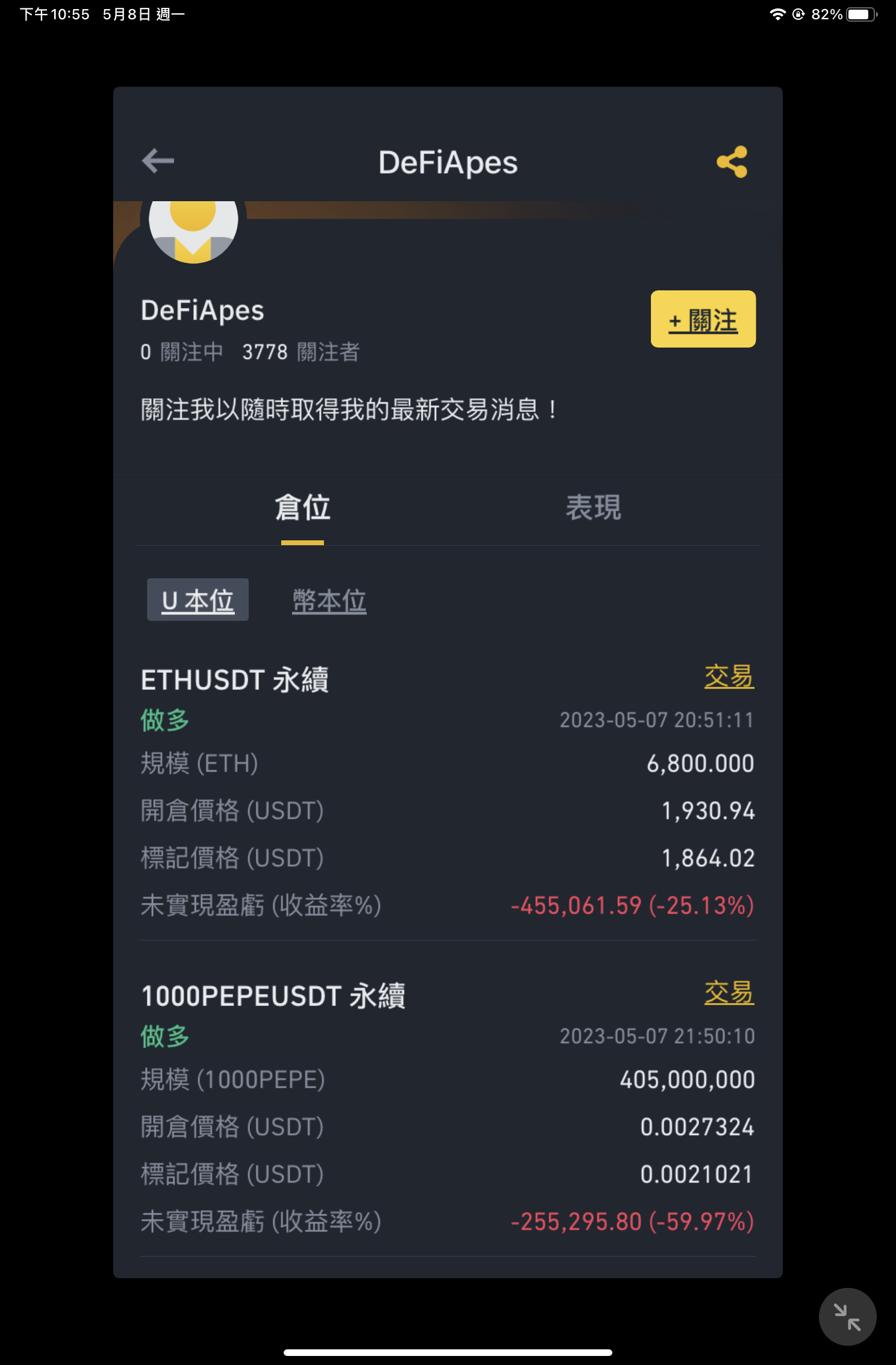Open 交易 link for ETHUSDT 永續
Screen dimensions: 896x1365
click(729, 676)
